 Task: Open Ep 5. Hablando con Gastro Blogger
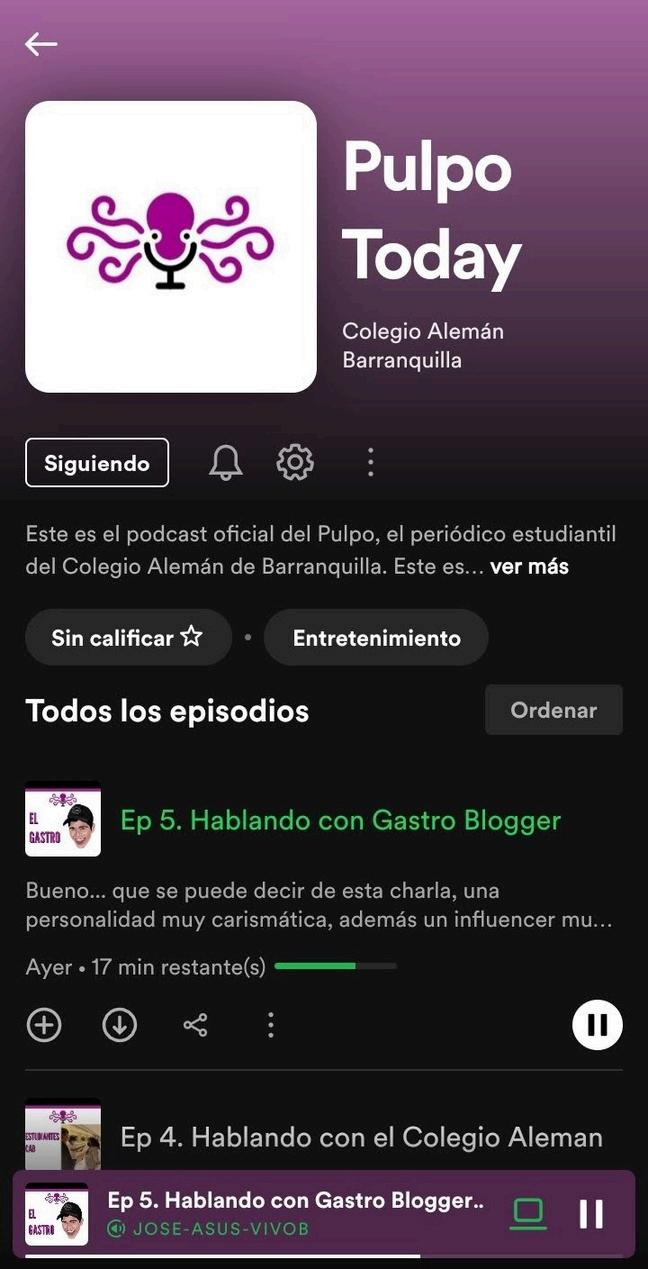[340, 821]
